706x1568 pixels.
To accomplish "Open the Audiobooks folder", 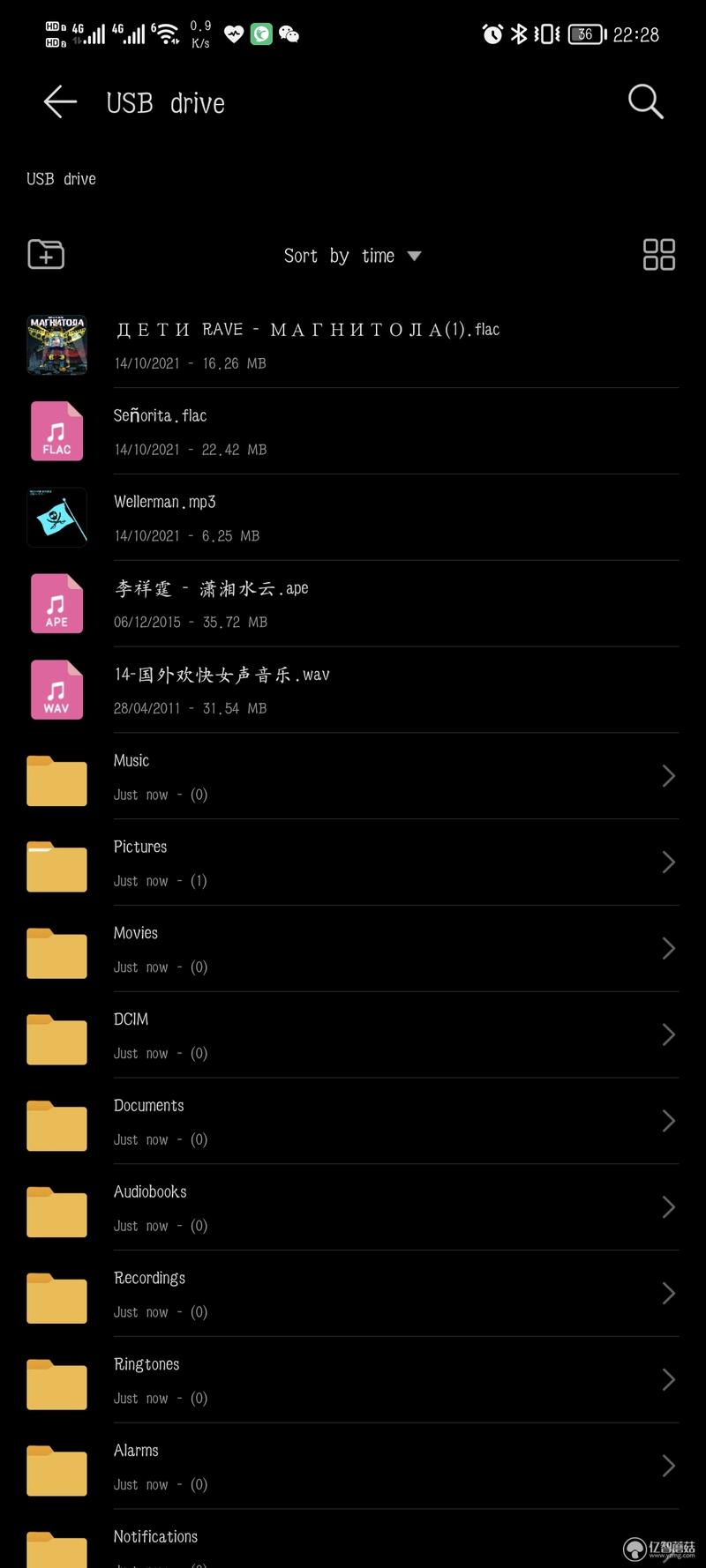I will (x=353, y=1207).
